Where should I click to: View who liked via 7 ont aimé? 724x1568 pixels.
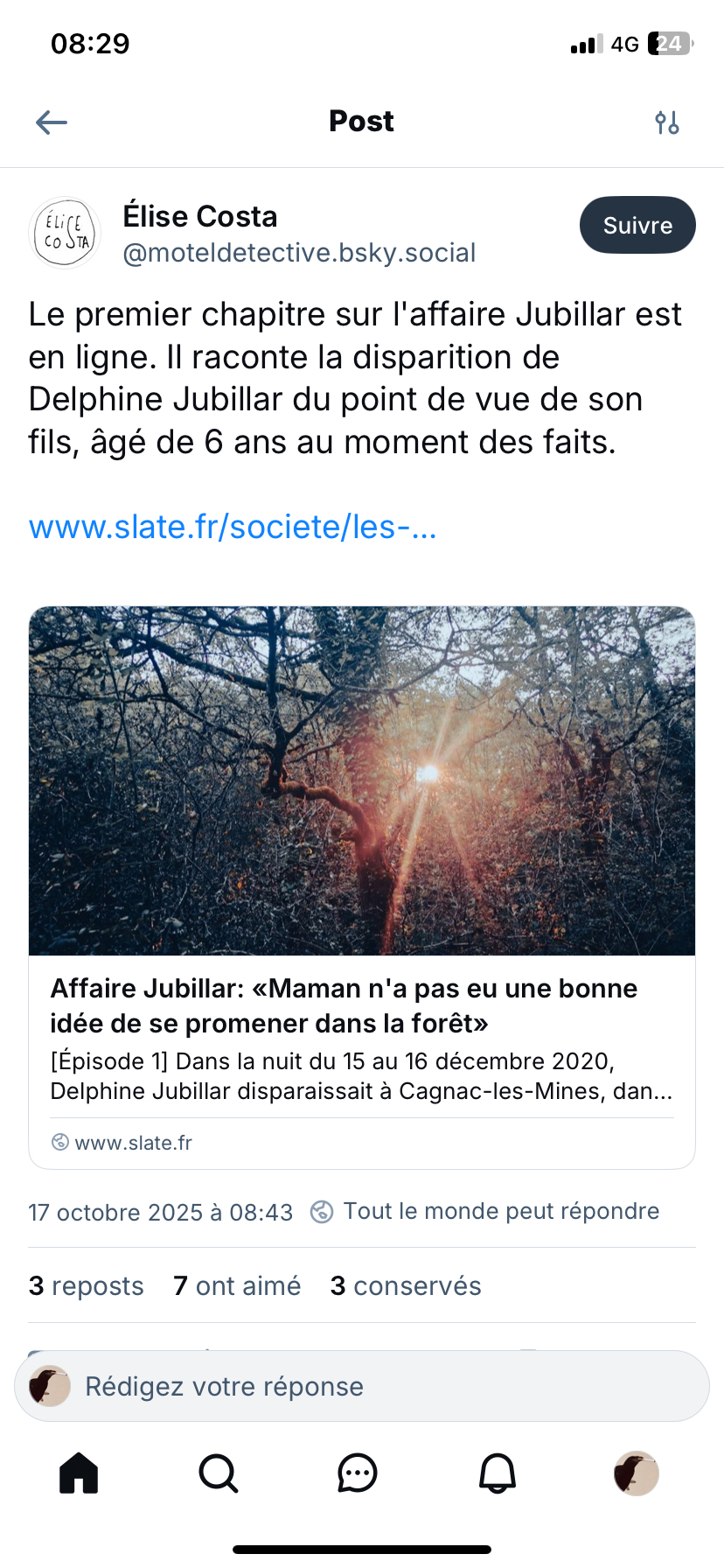237,1285
